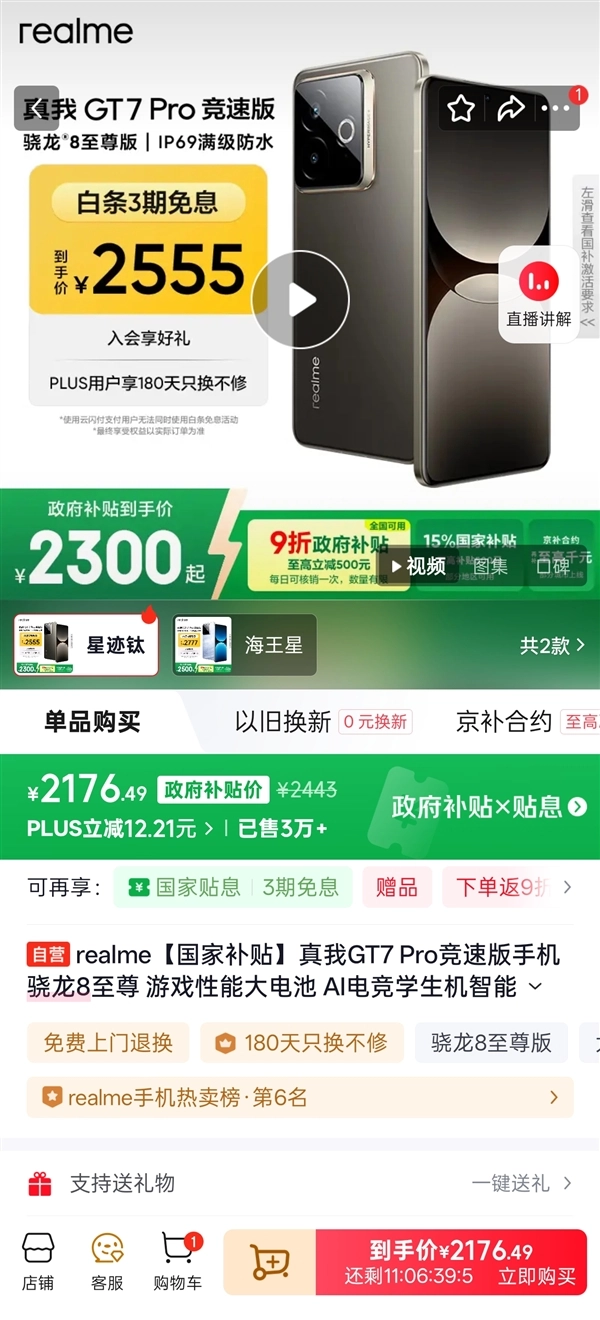
Task: Share this product page
Action: pyautogui.click(x=510, y=108)
